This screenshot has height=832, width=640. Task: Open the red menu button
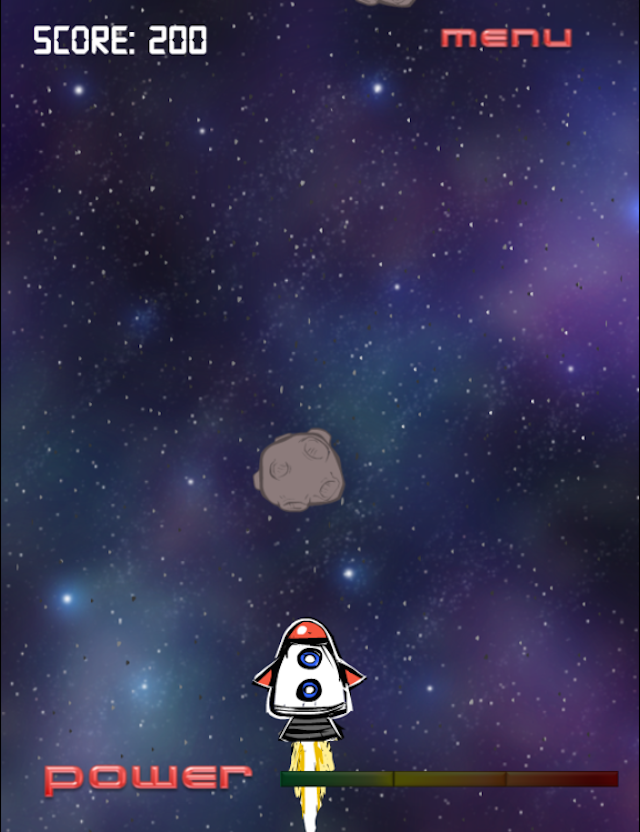(x=506, y=38)
